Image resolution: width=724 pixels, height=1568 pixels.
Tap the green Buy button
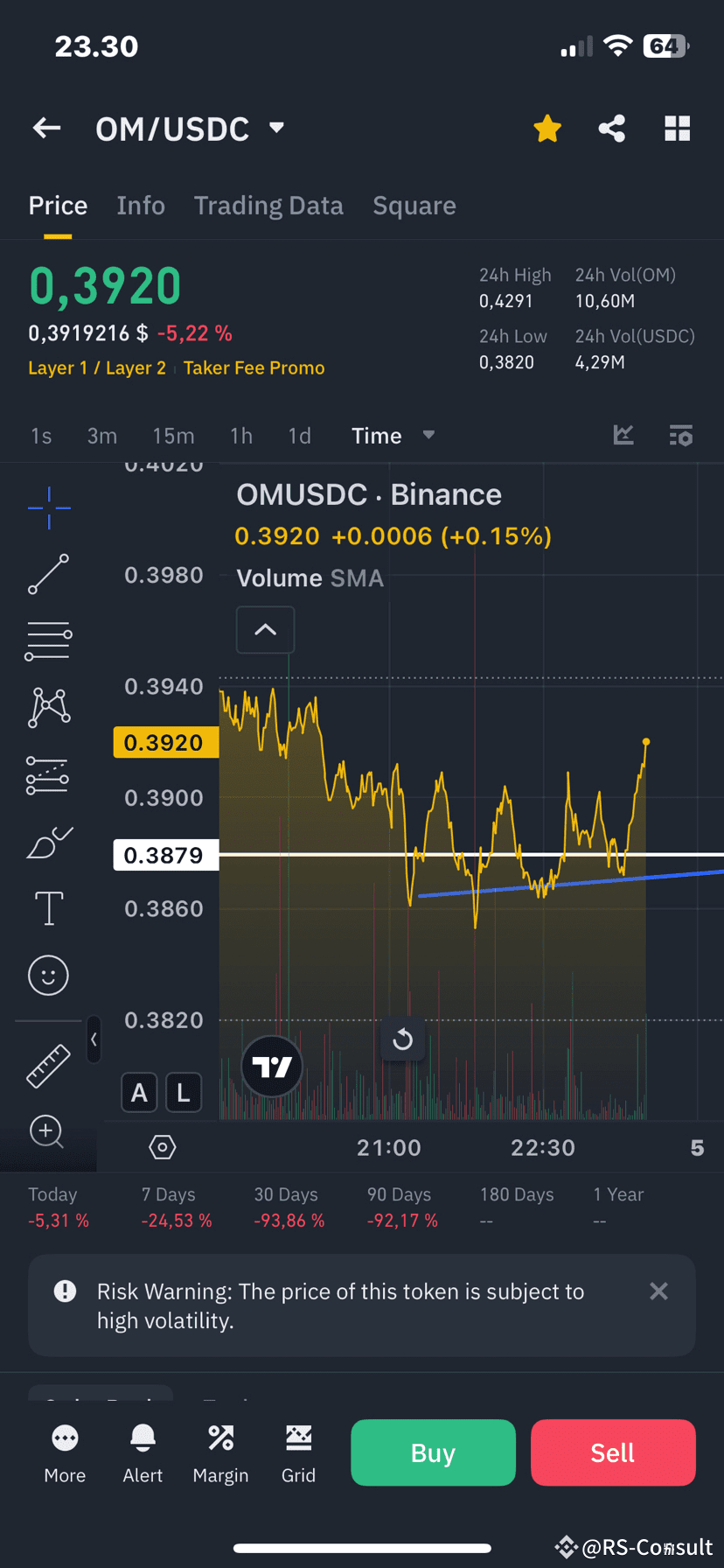point(433,1452)
